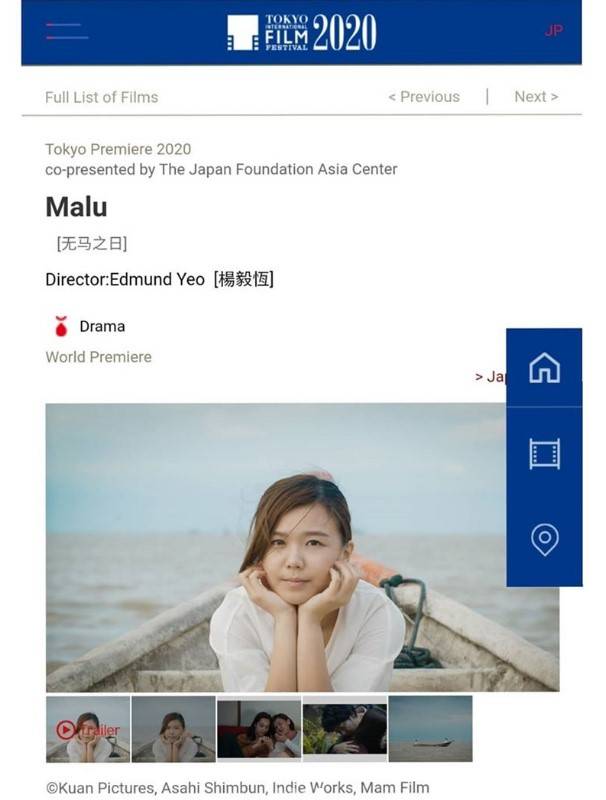Go to the Next film
Screen dimensions: 606x800
536,97
